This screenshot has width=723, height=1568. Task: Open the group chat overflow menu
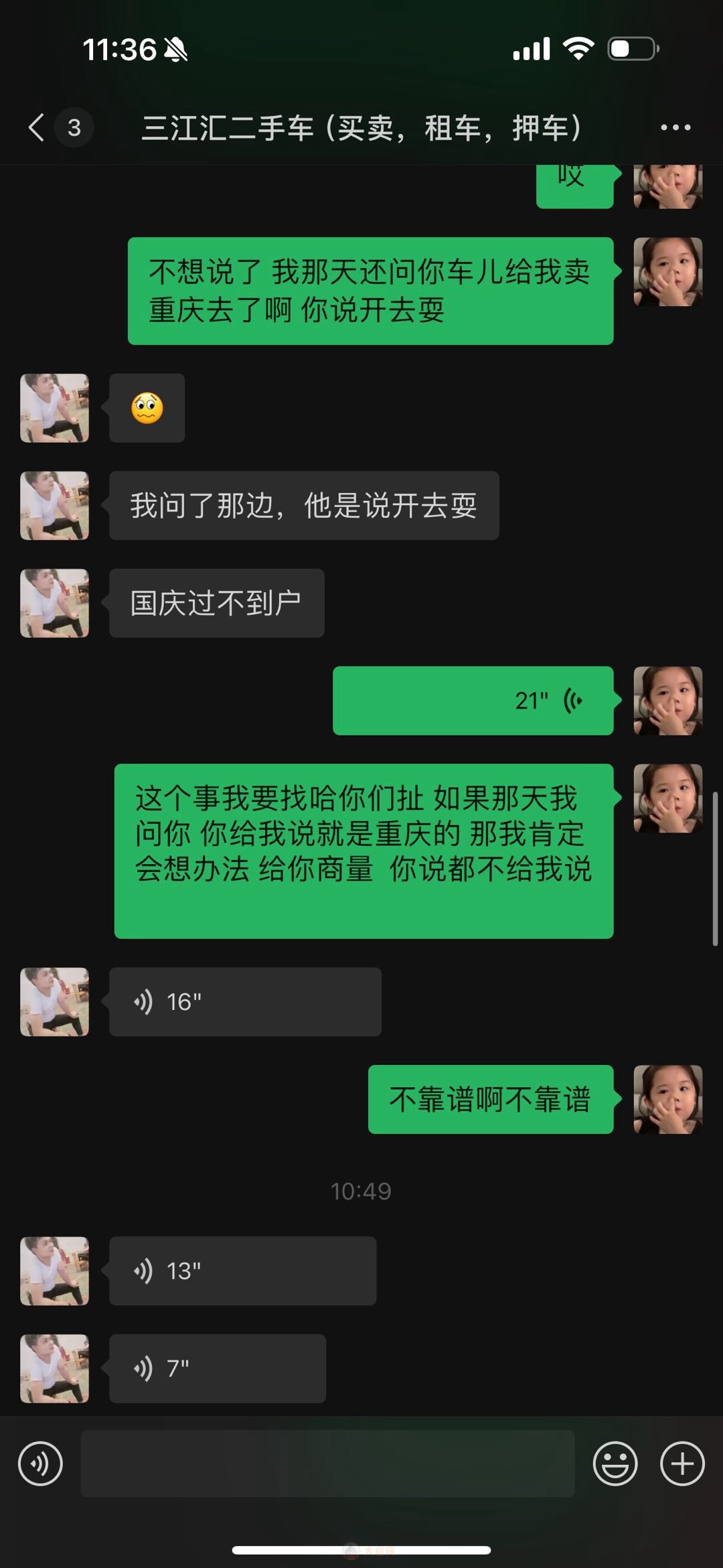pos(675,127)
